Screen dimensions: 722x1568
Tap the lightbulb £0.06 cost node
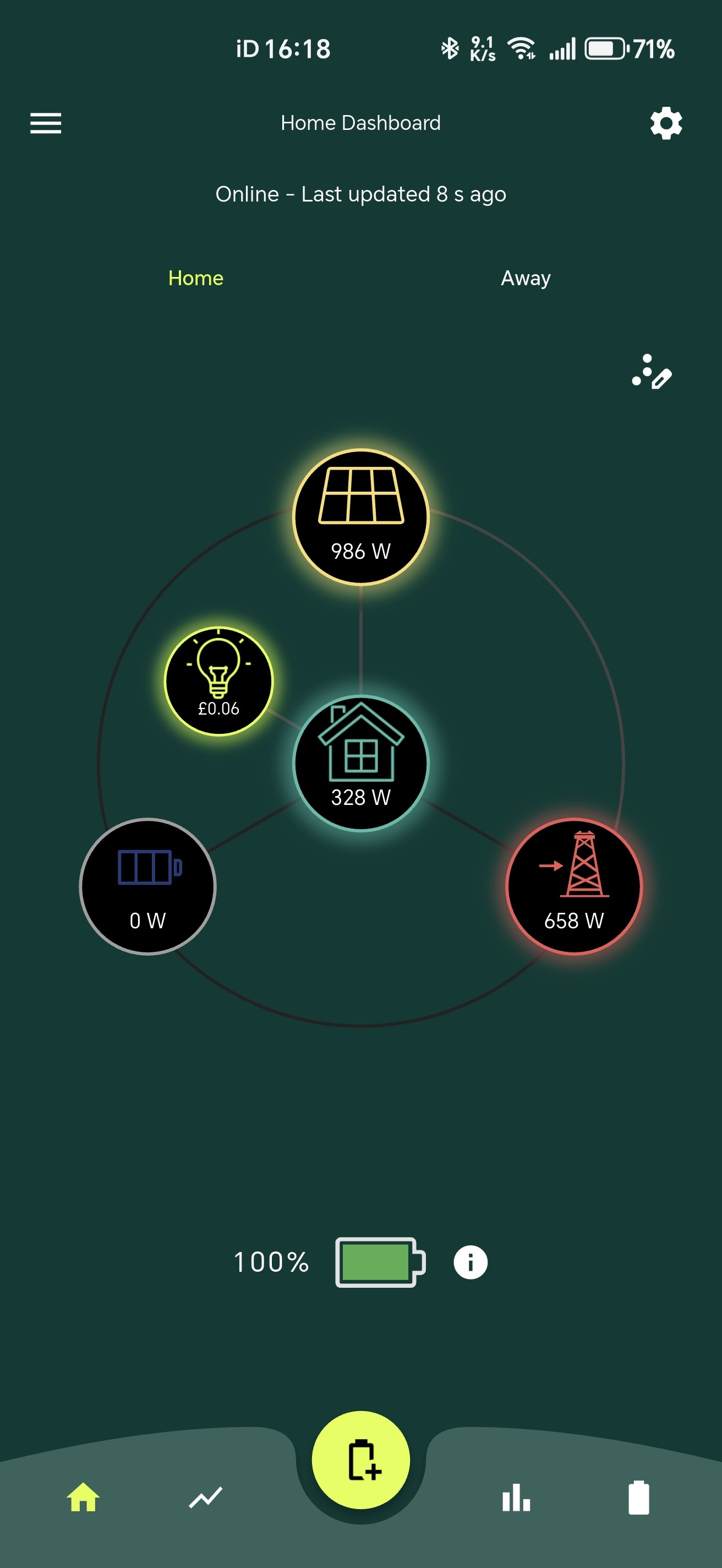219,681
